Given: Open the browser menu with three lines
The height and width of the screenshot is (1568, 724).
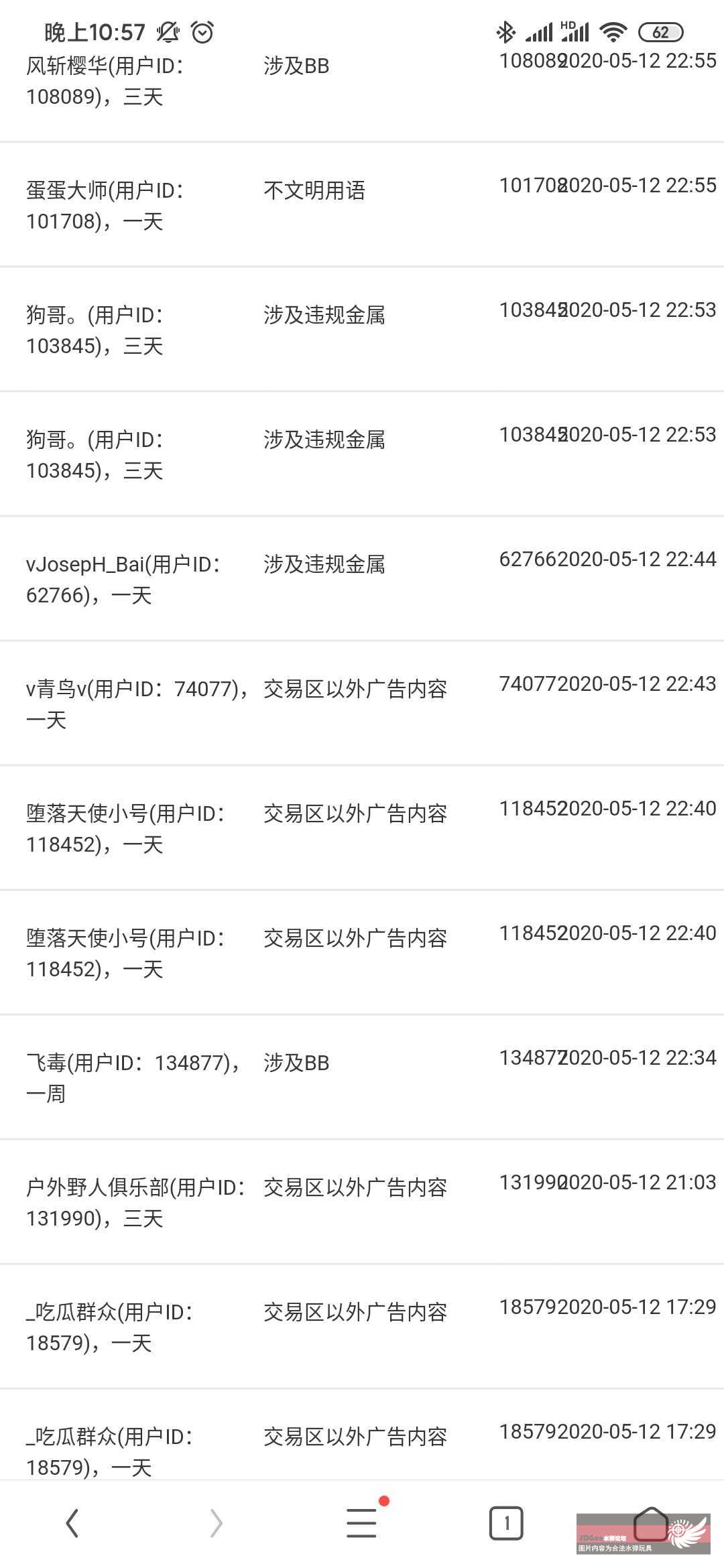Looking at the screenshot, I should tap(361, 1523).
